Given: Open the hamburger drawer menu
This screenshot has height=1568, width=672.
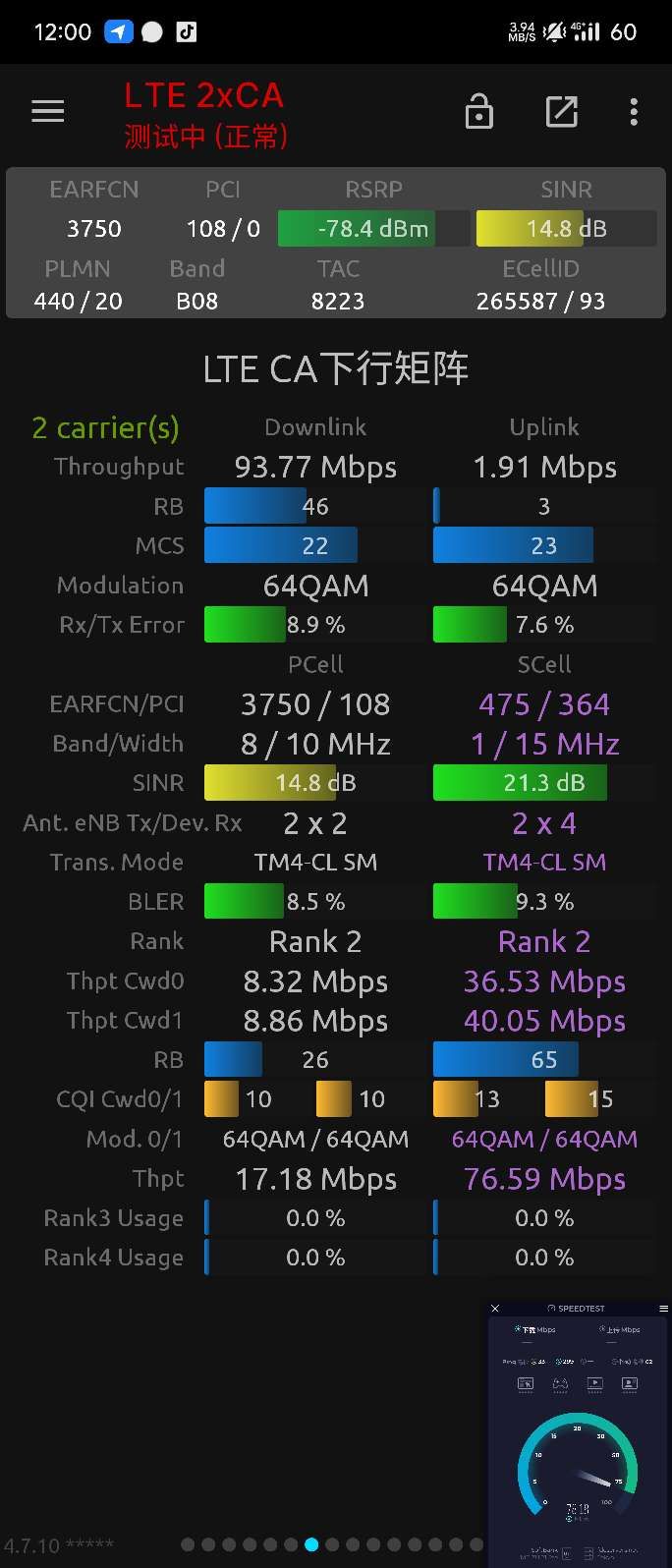Looking at the screenshot, I should click(x=47, y=112).
